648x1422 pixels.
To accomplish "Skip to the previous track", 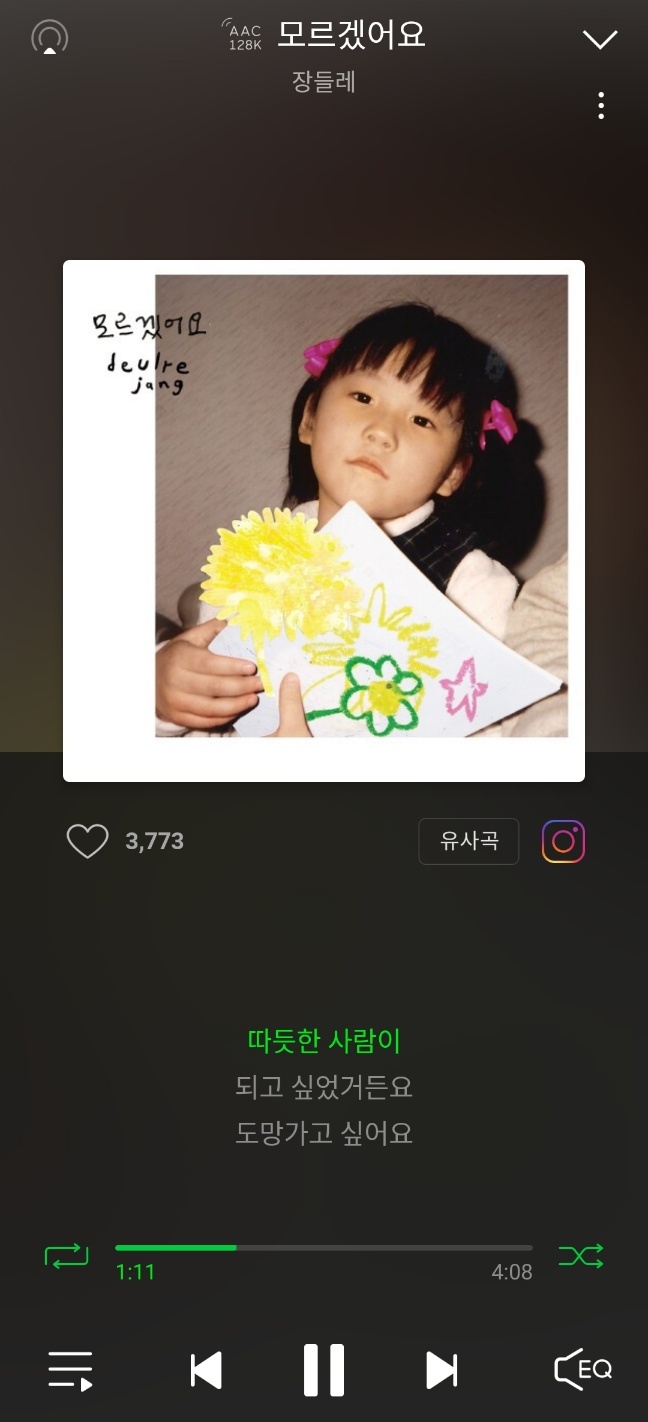I will [206, 1369].
